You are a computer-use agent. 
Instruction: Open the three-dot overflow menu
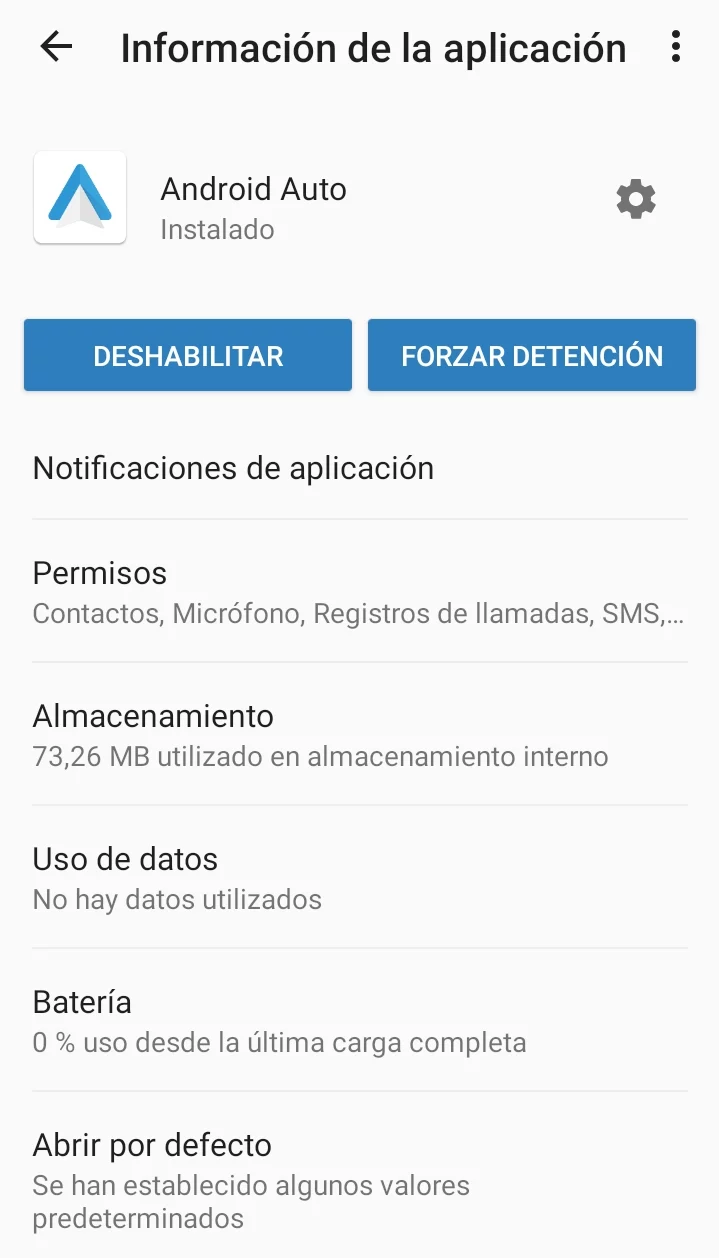[676, 47]
